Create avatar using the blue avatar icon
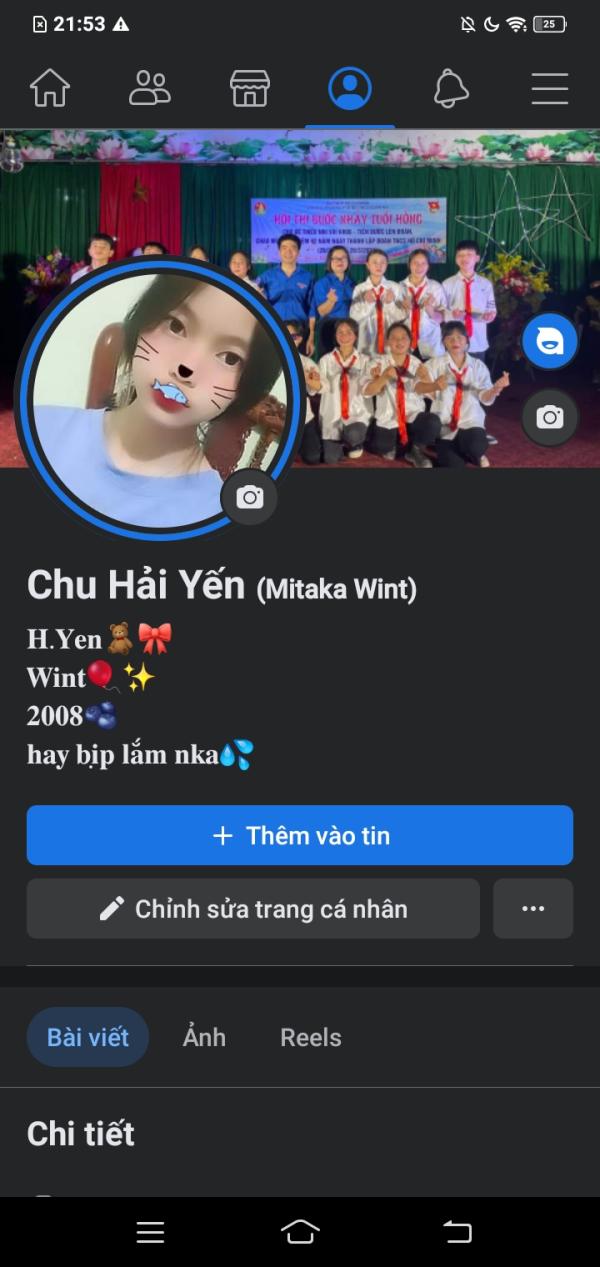 pyautogui.click(x=549, y=342)
